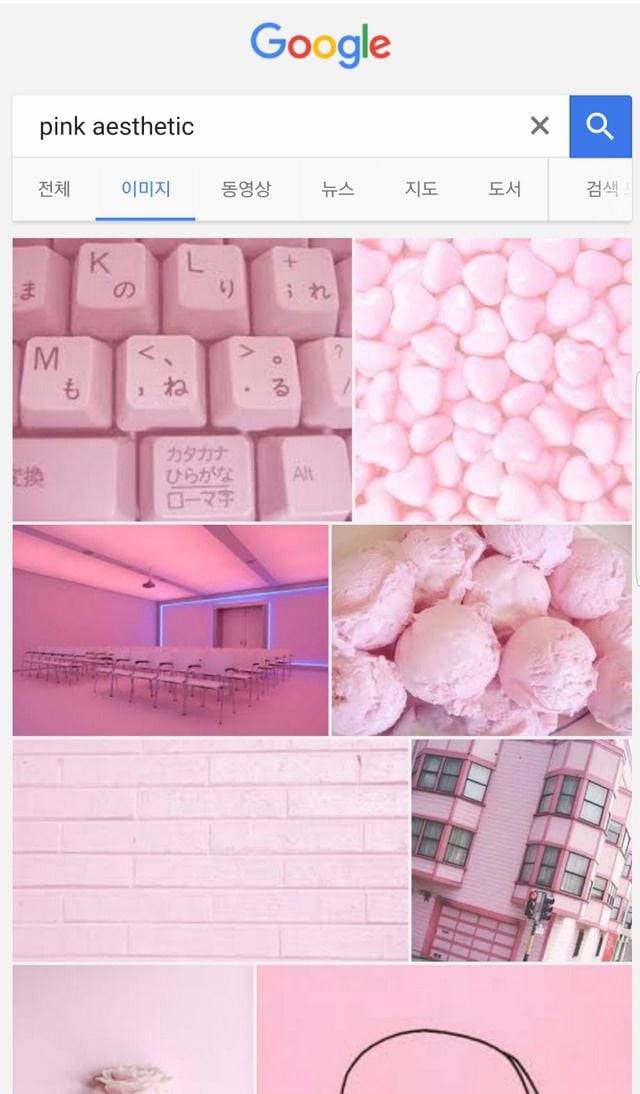Open the pink Japanese keyboard image
The image size is (640, 1094).
pos(182,379)
